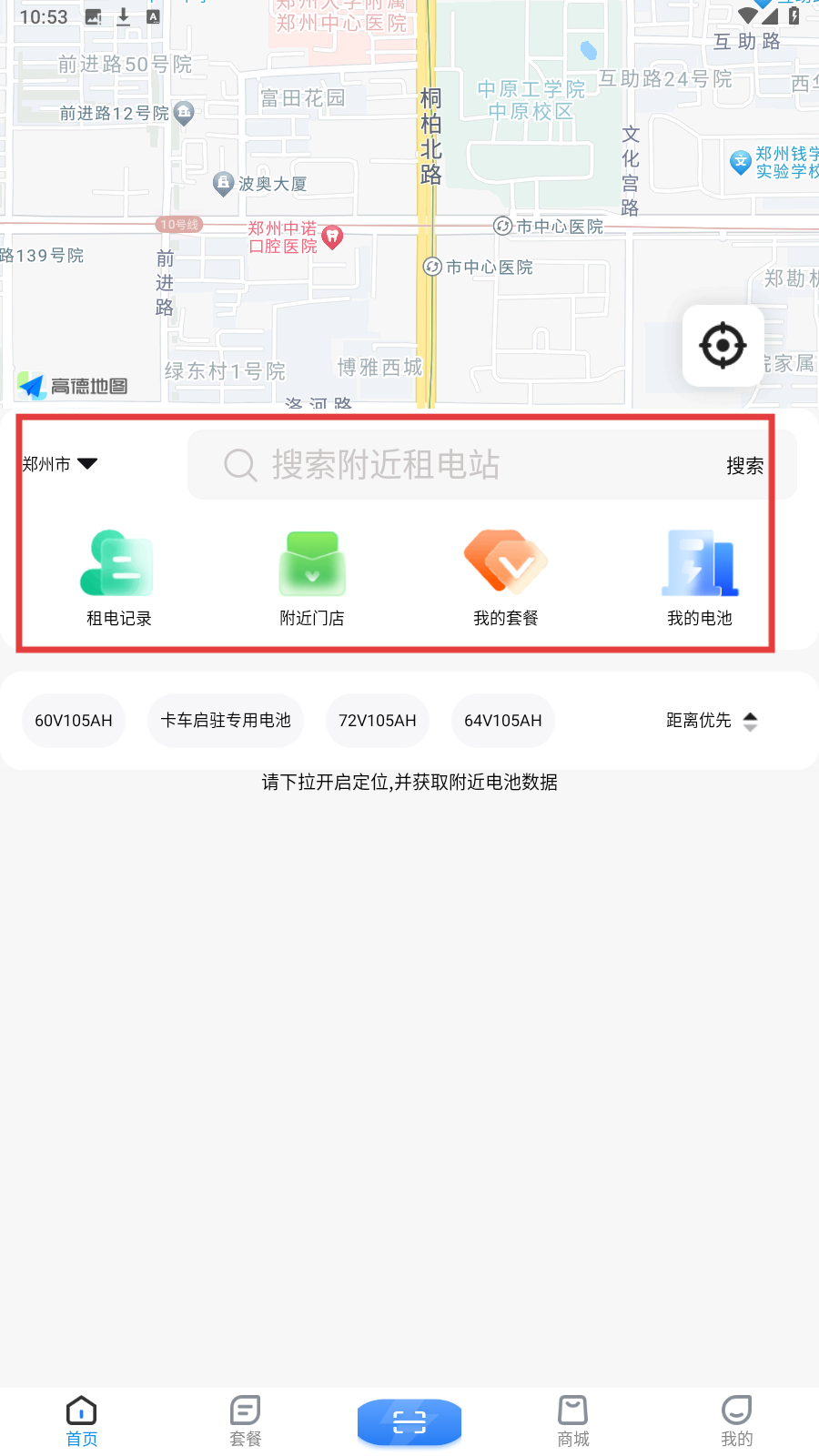819x1456 pixels.
Task: Switch to the 我的 tab
Action: click(x=737, y=1421)
